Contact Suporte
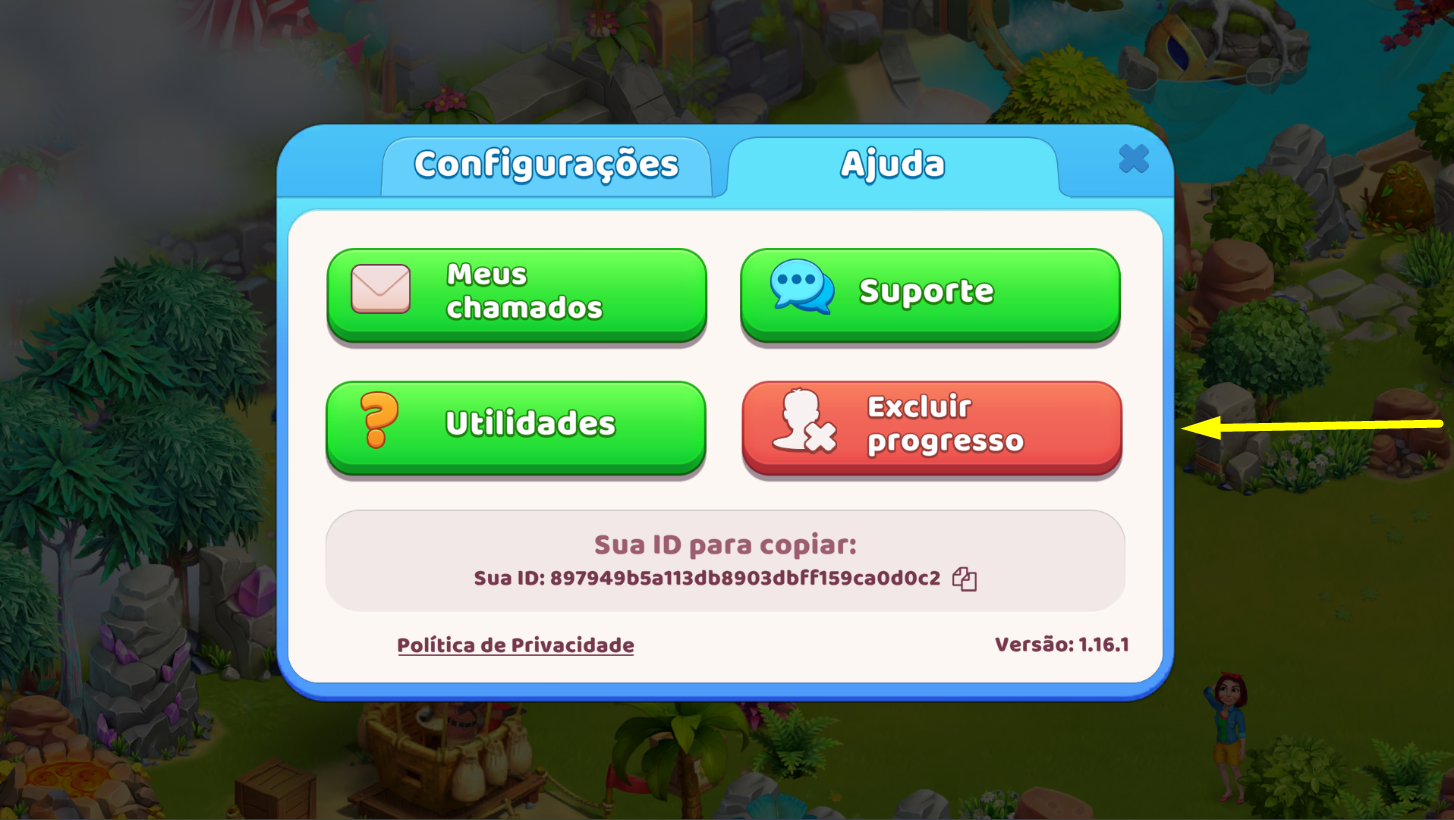Viewport: 1454px width, 820px height. click(x=930, y=293)
